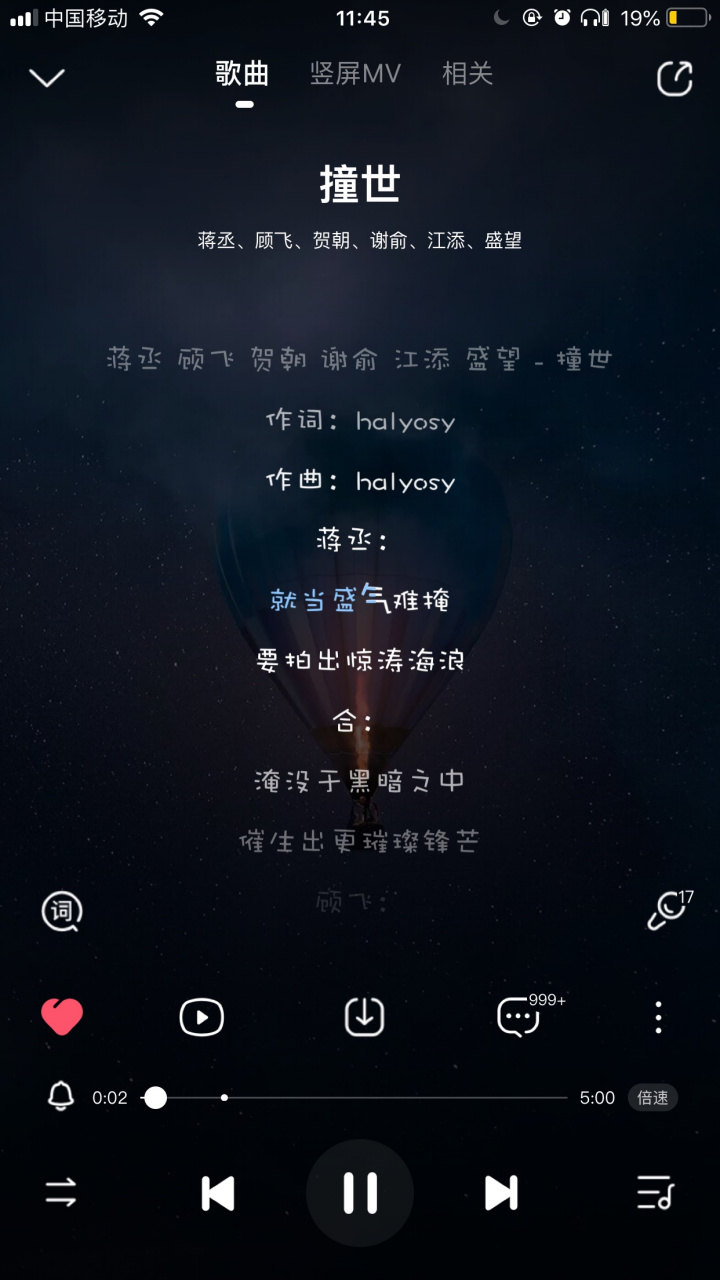The width and height of the screenshot is (720, 1280).
Task: Open 倍速 playback speed options
Action: click(652, 1098)
